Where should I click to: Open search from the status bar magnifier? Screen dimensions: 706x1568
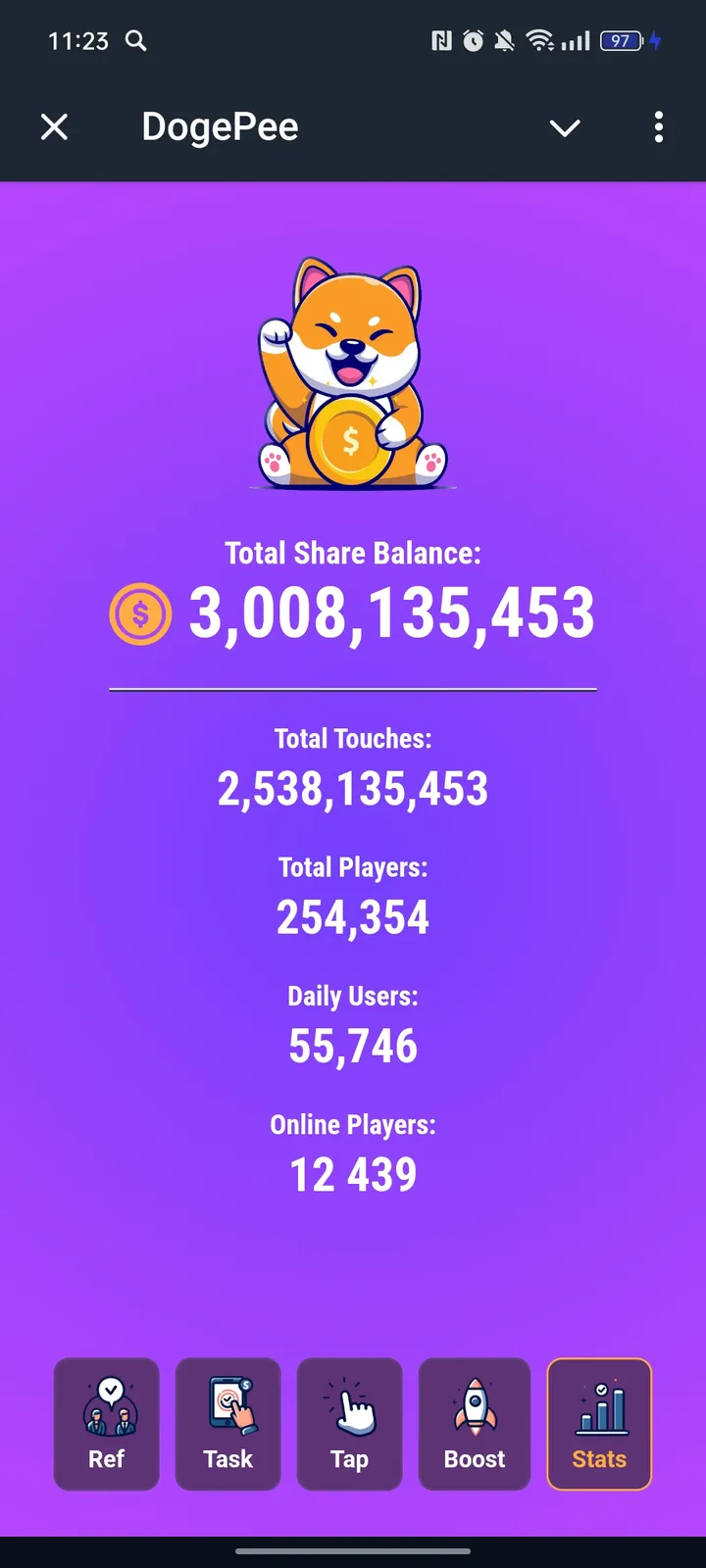pos(136,41)
